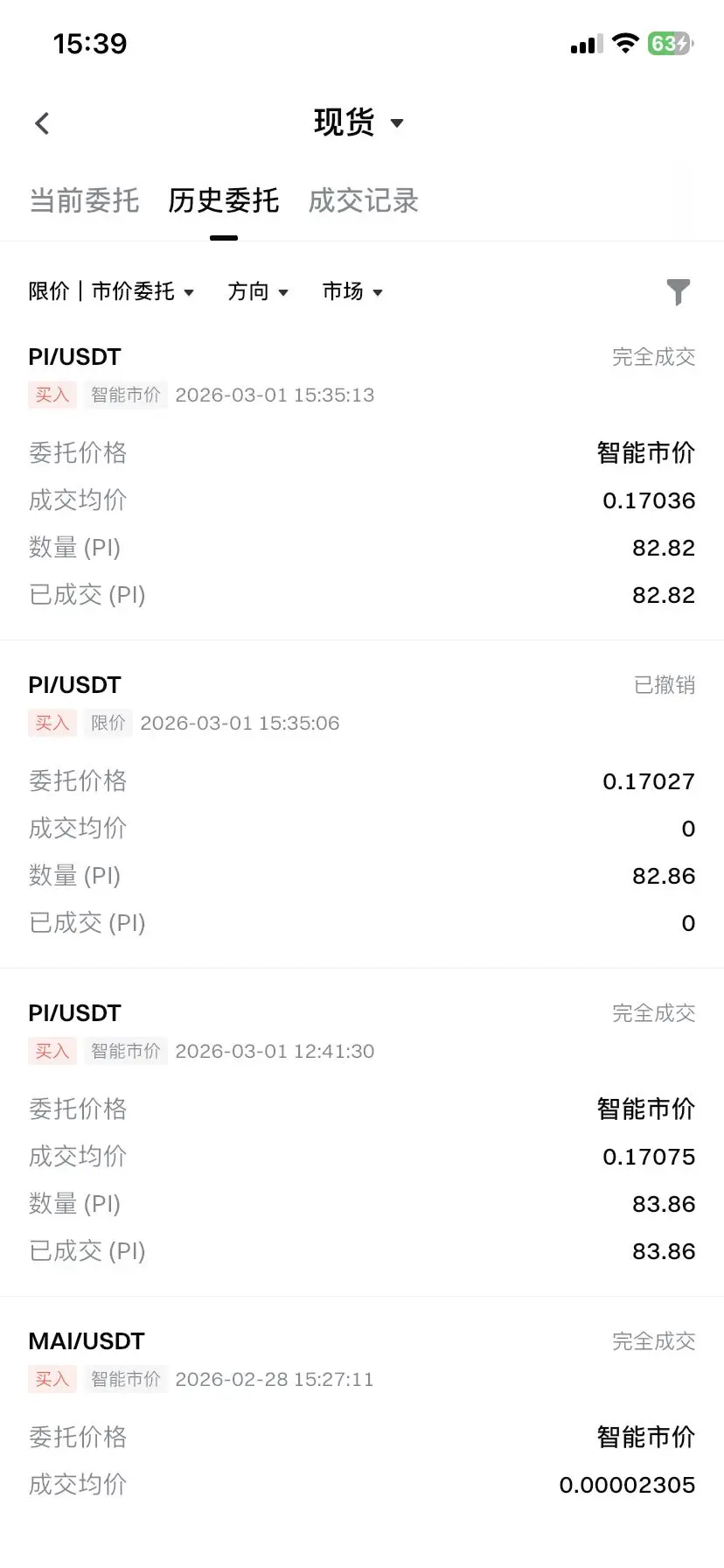Open the 方向 direction dropdown
Image resolution: width=724 pixels, height=1568 pixels.
click(x=257, y=291)
